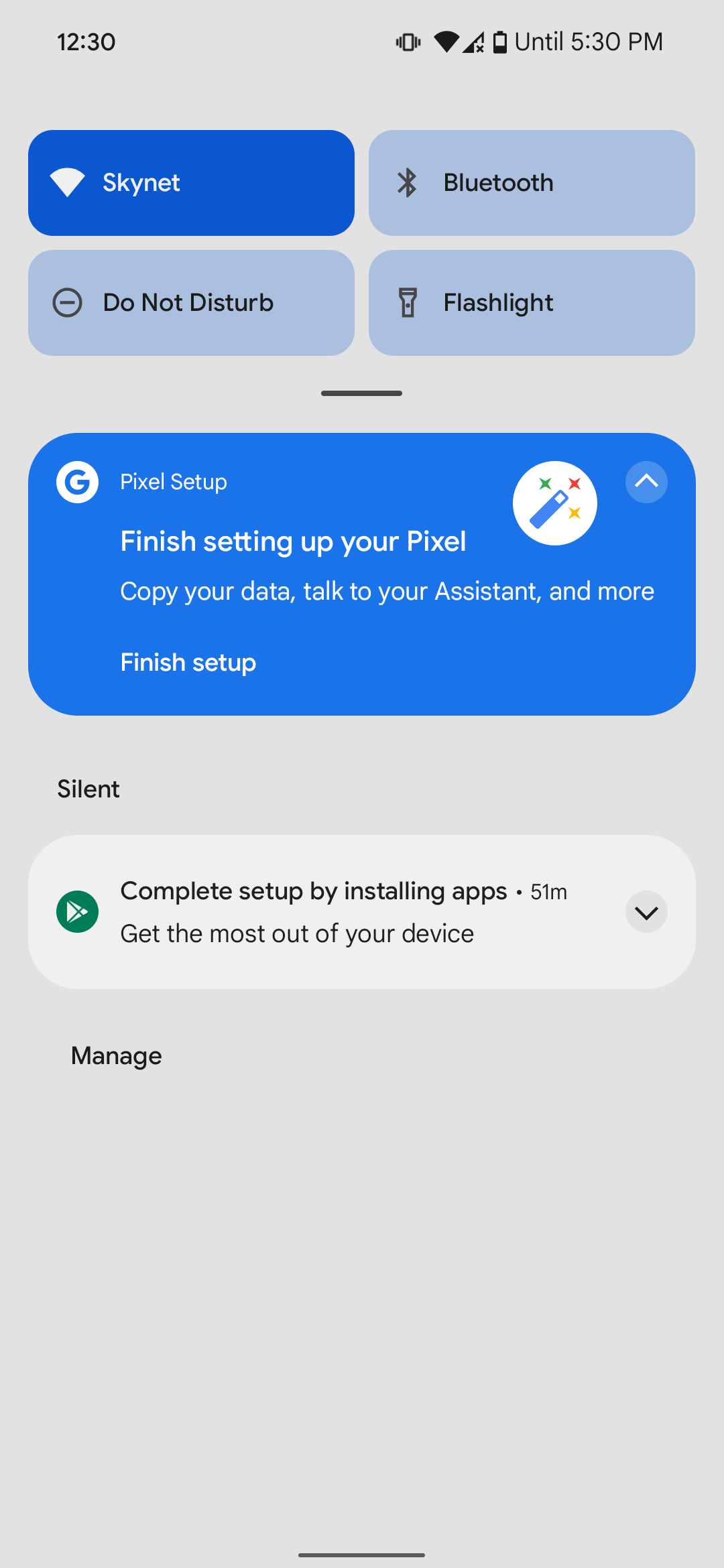Viewport: 724px width, 1568px height.
Task: Tap Finish setup in Pixel notification
Action: click(188, 663)
